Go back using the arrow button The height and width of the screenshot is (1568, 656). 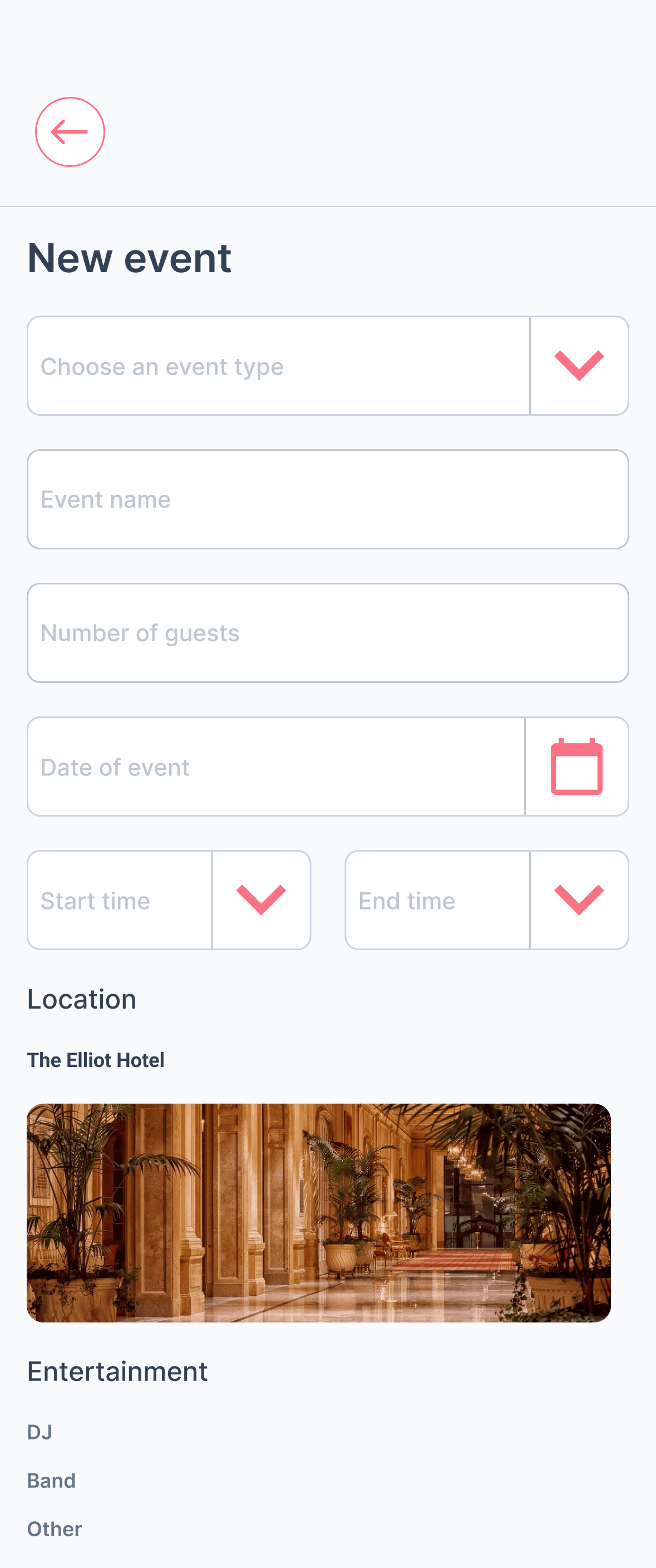click(70, 131)
